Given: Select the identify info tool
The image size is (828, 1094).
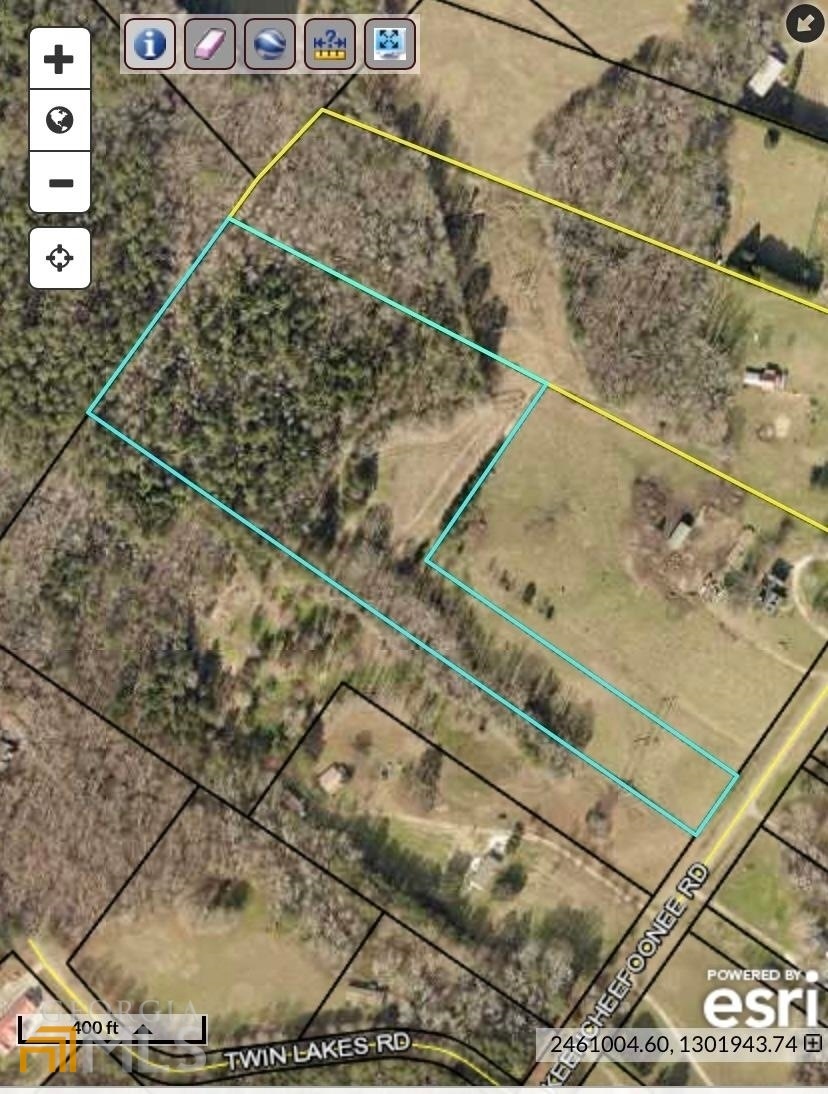Looking at the screenshot, I should [x=150, y=44].
